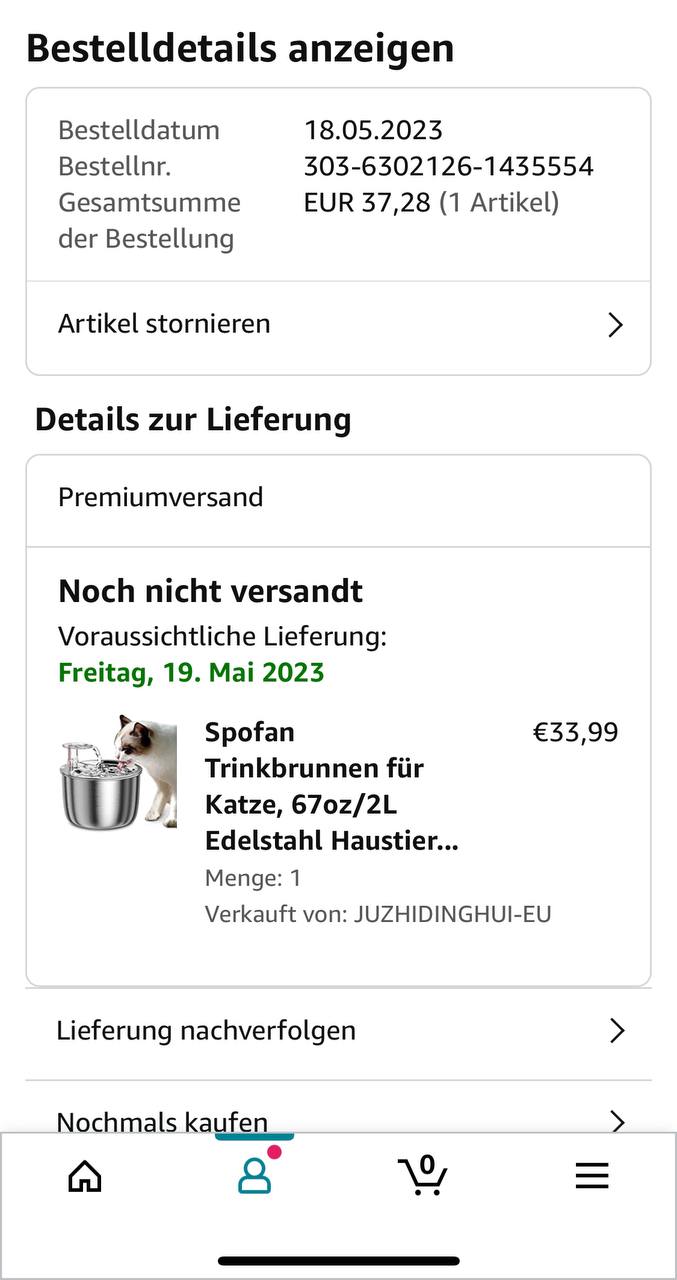Go to the Home tab
The width and height of the screenshot is (677, 1280).
tap(85, 1175)
